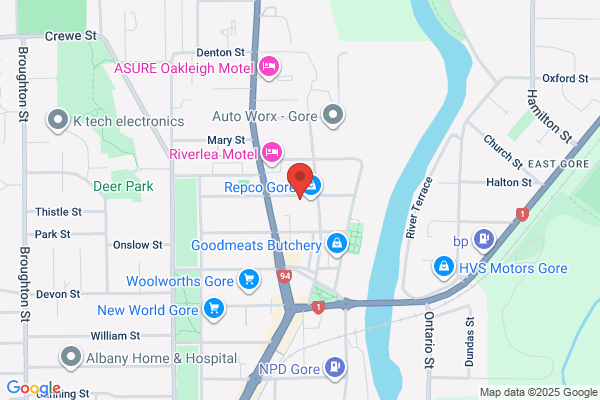Select the New World Gore marker
This screenshot has width=600, height=400.
[214, 309]
